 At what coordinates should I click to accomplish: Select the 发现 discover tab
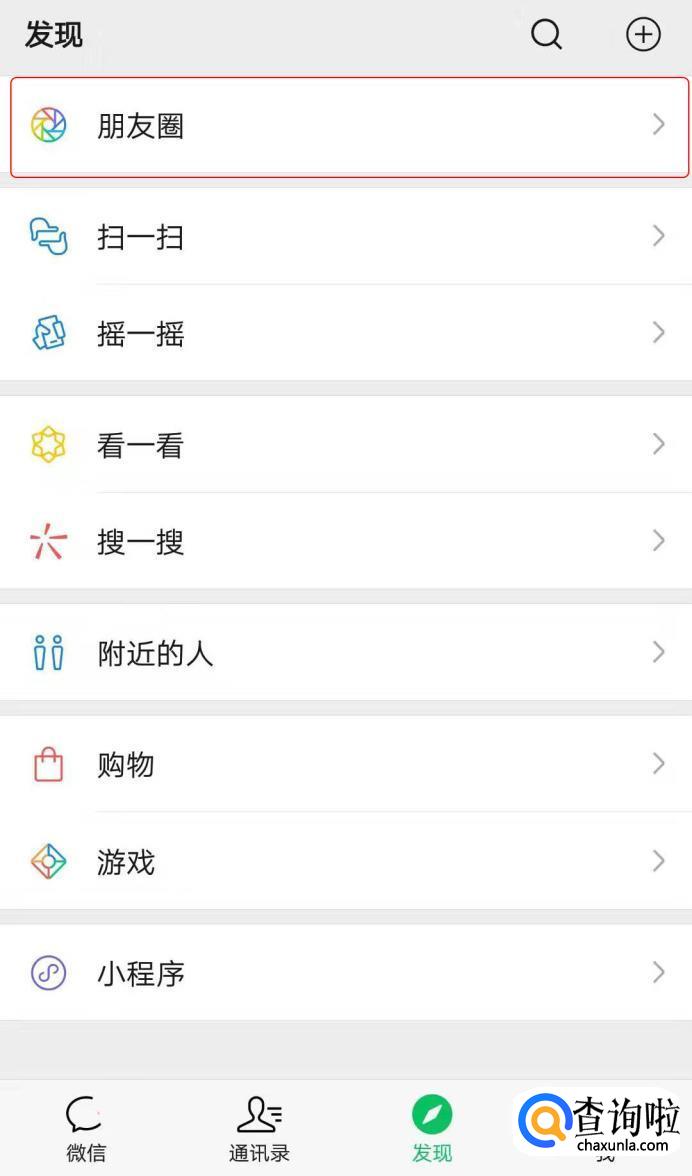(x=433, y=1129)
